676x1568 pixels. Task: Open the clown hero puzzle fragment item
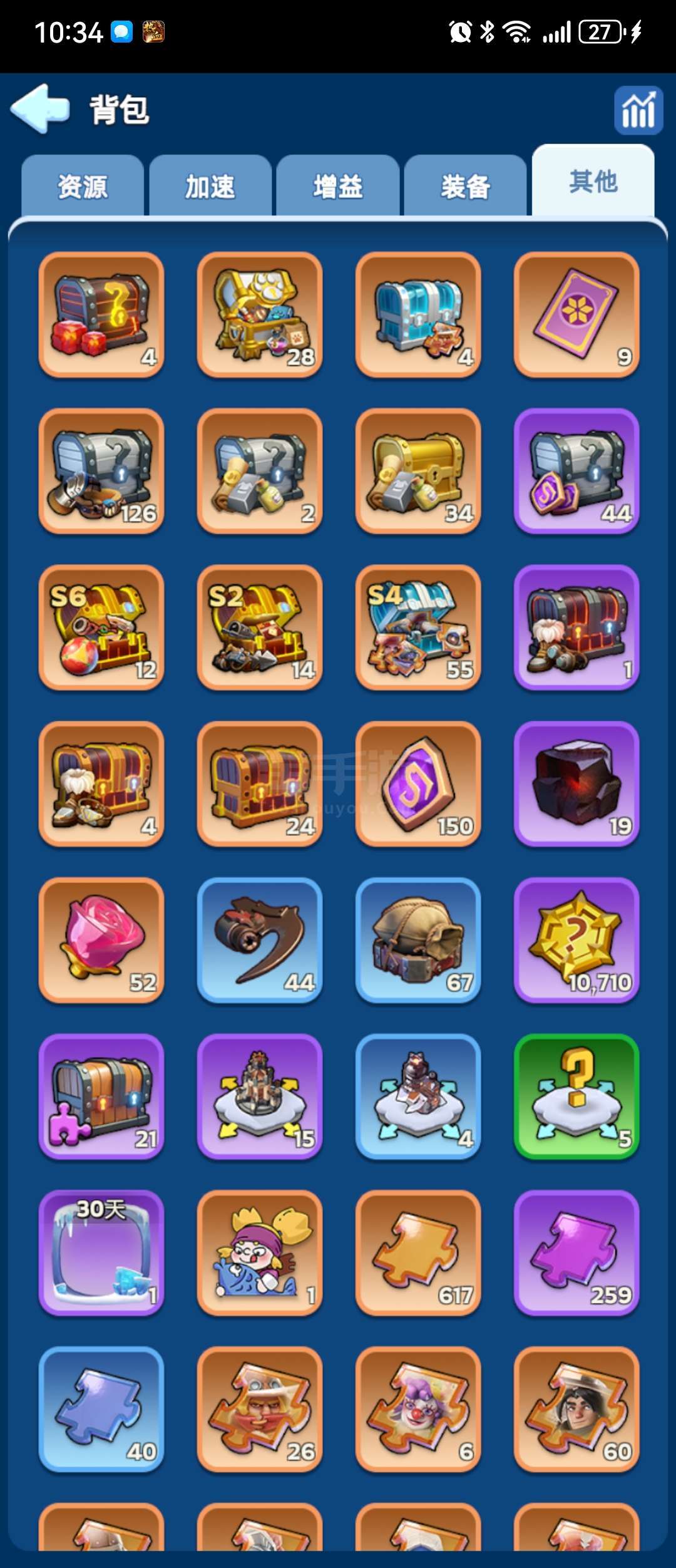[418, 1409]
